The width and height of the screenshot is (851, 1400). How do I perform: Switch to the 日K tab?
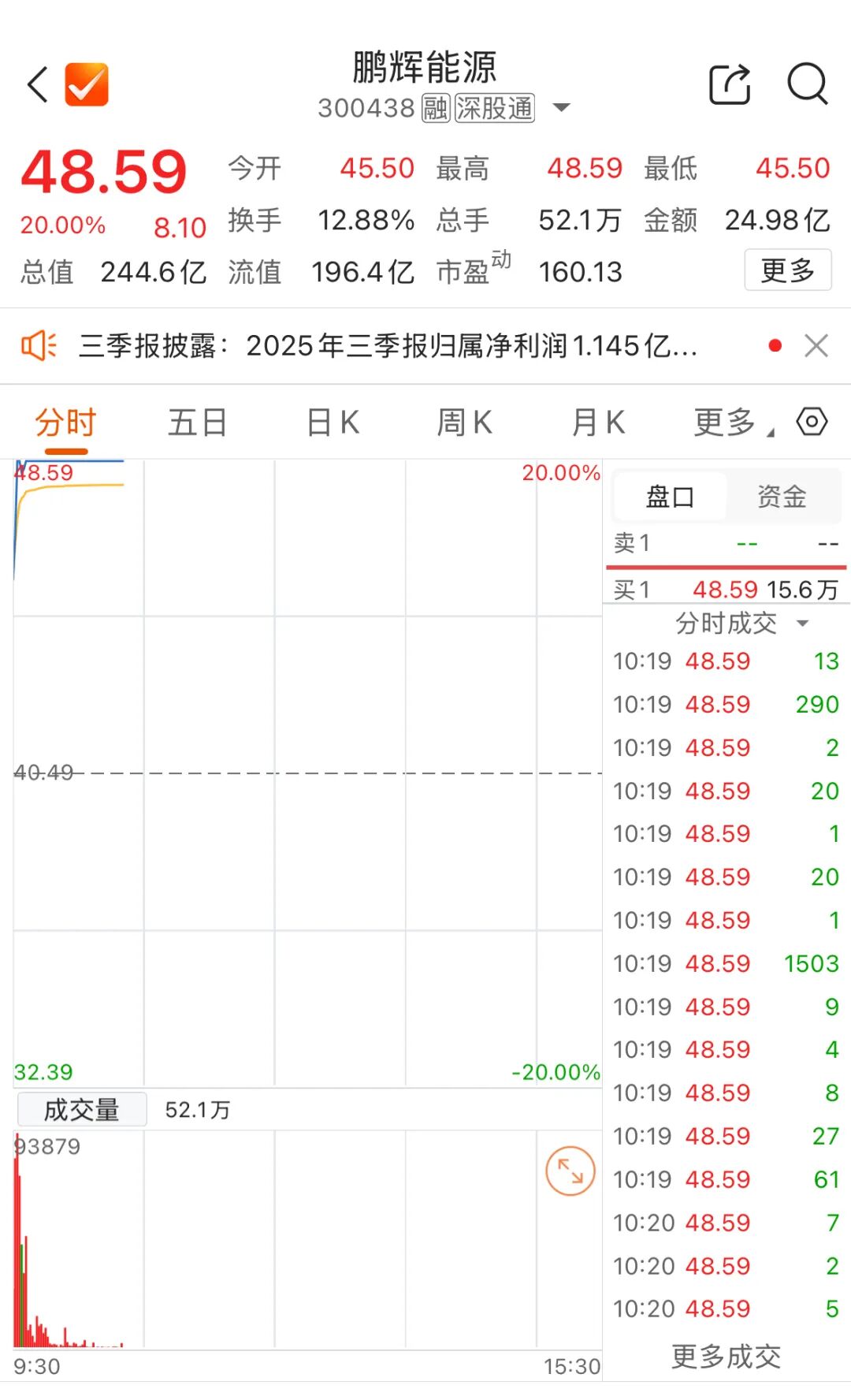(x=332, y=422)
